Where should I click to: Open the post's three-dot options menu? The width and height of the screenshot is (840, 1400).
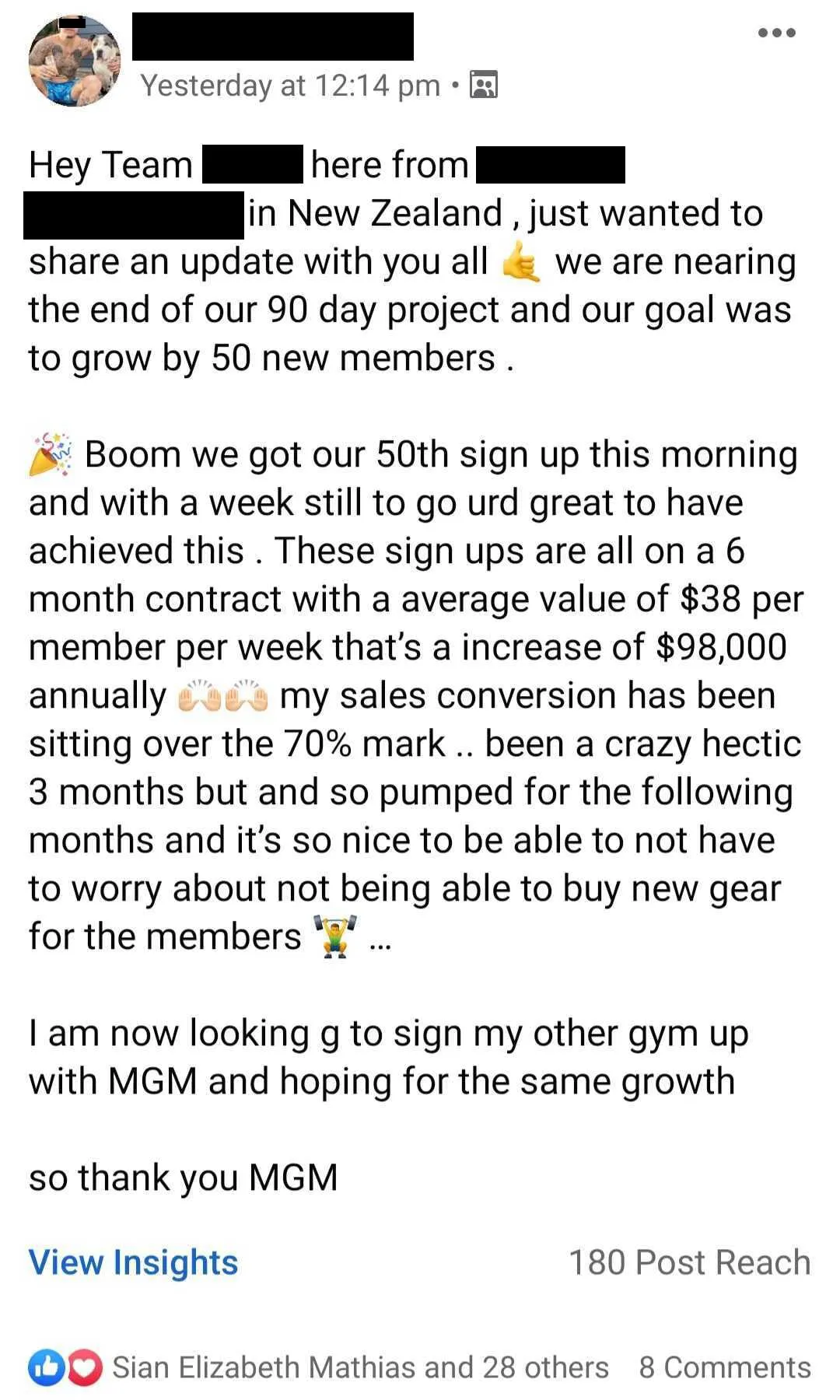(x=777, y=33)
